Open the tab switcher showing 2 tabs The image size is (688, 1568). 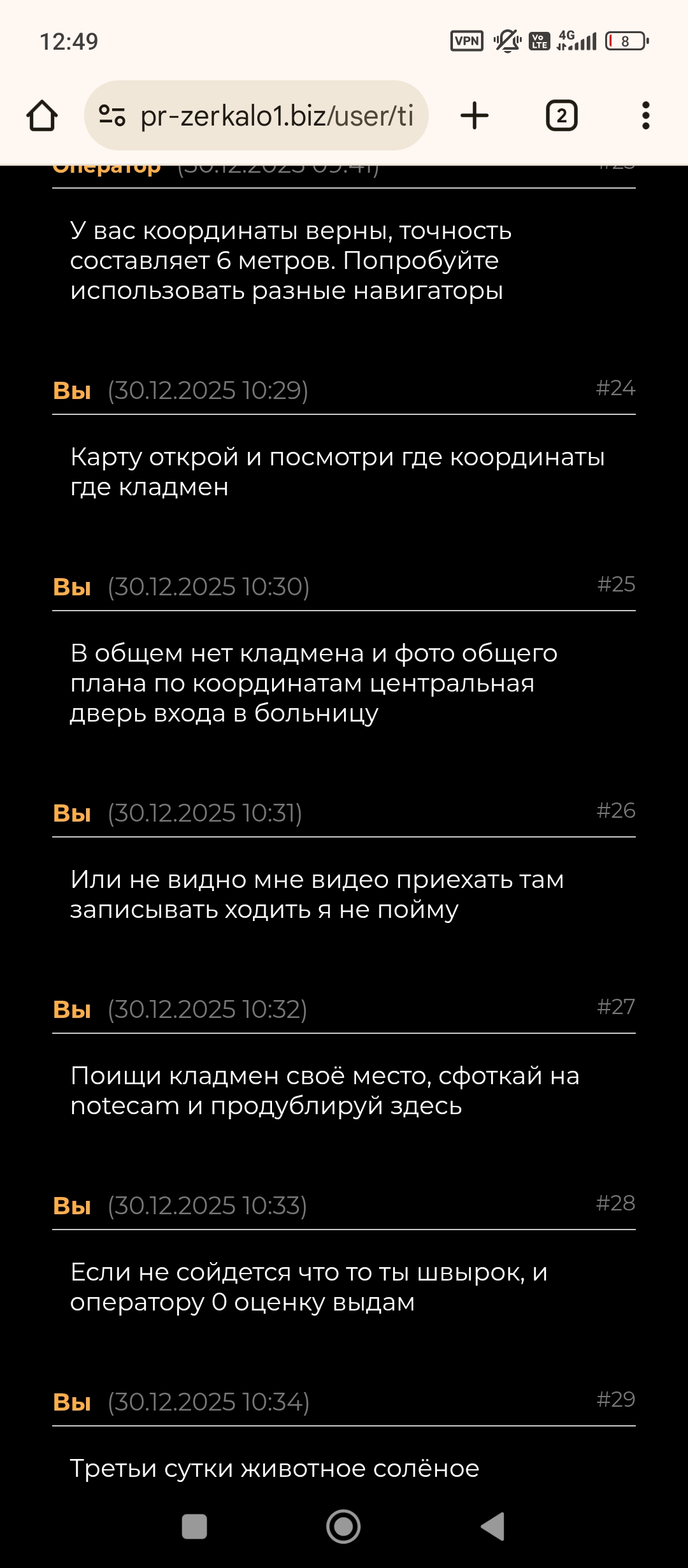click(561, 116)
